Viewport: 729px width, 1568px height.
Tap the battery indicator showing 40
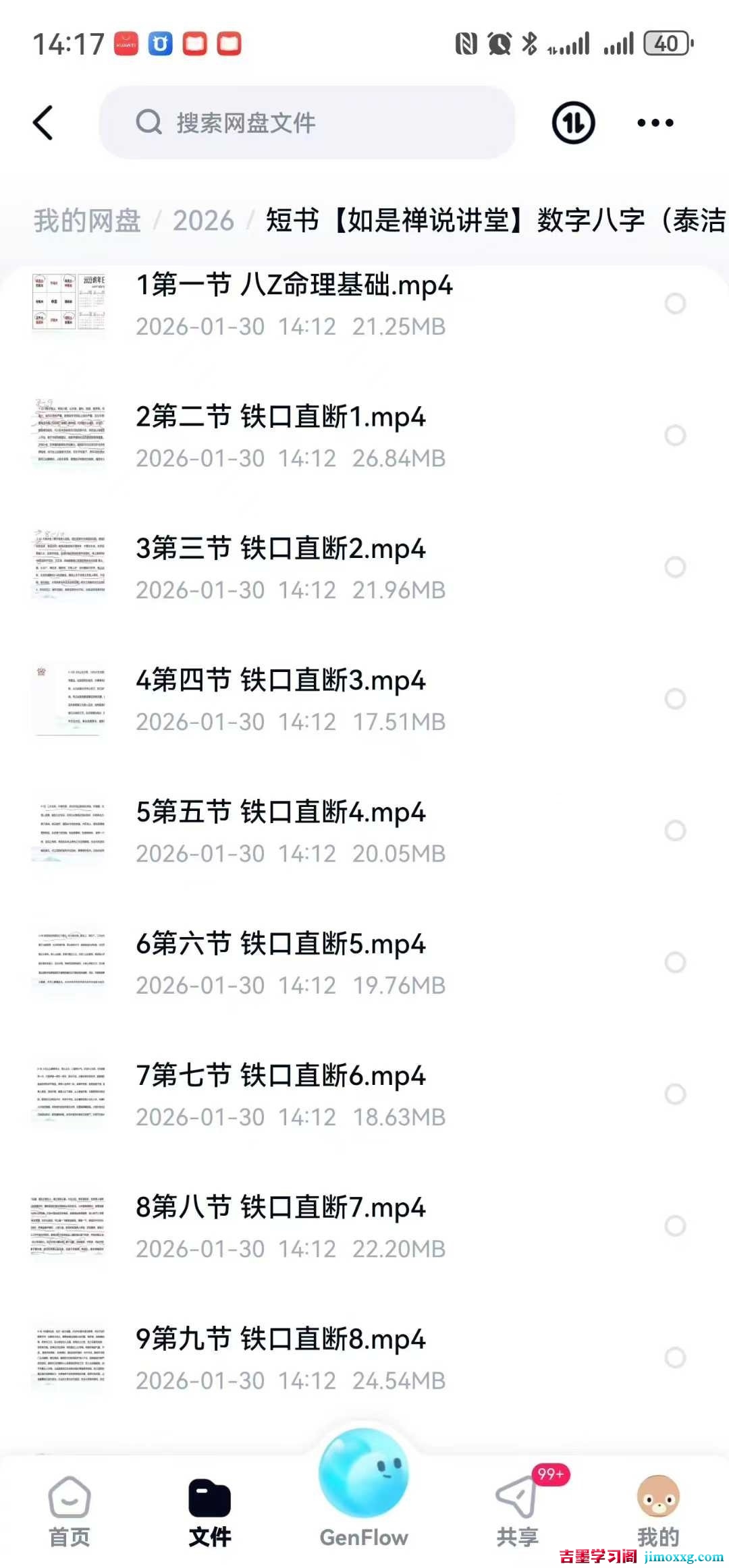(x=665, y=42)
